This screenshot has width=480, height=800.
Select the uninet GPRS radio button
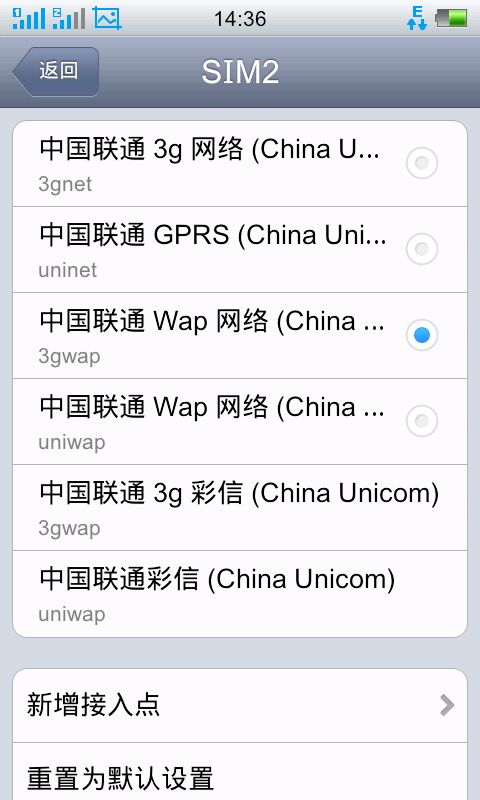pos(422,249)
